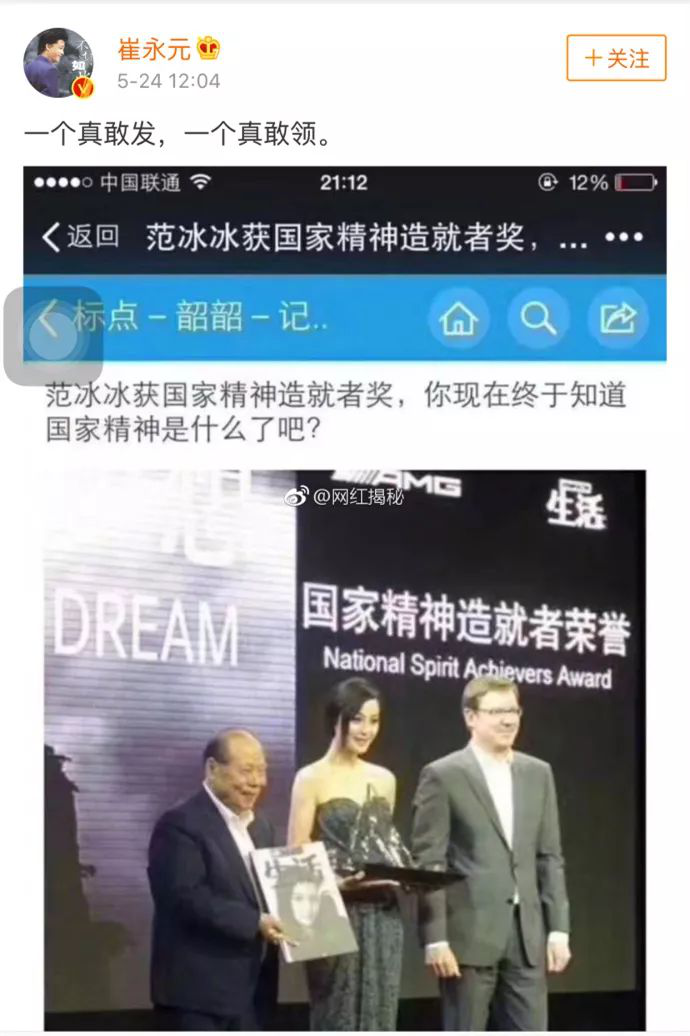
Task: Open 崔永元's profile avatar
Action: [x=58, y=62]
